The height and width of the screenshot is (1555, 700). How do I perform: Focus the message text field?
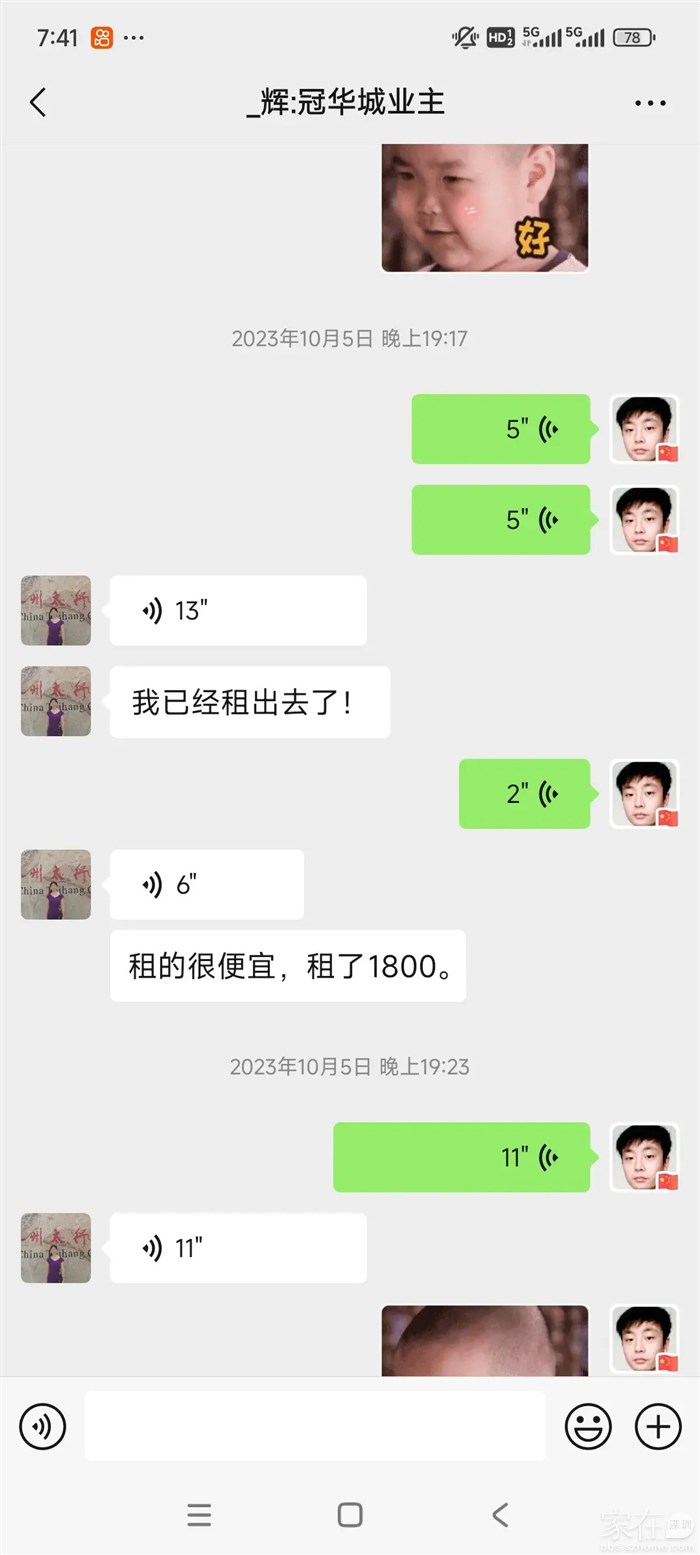point(315,1426)
